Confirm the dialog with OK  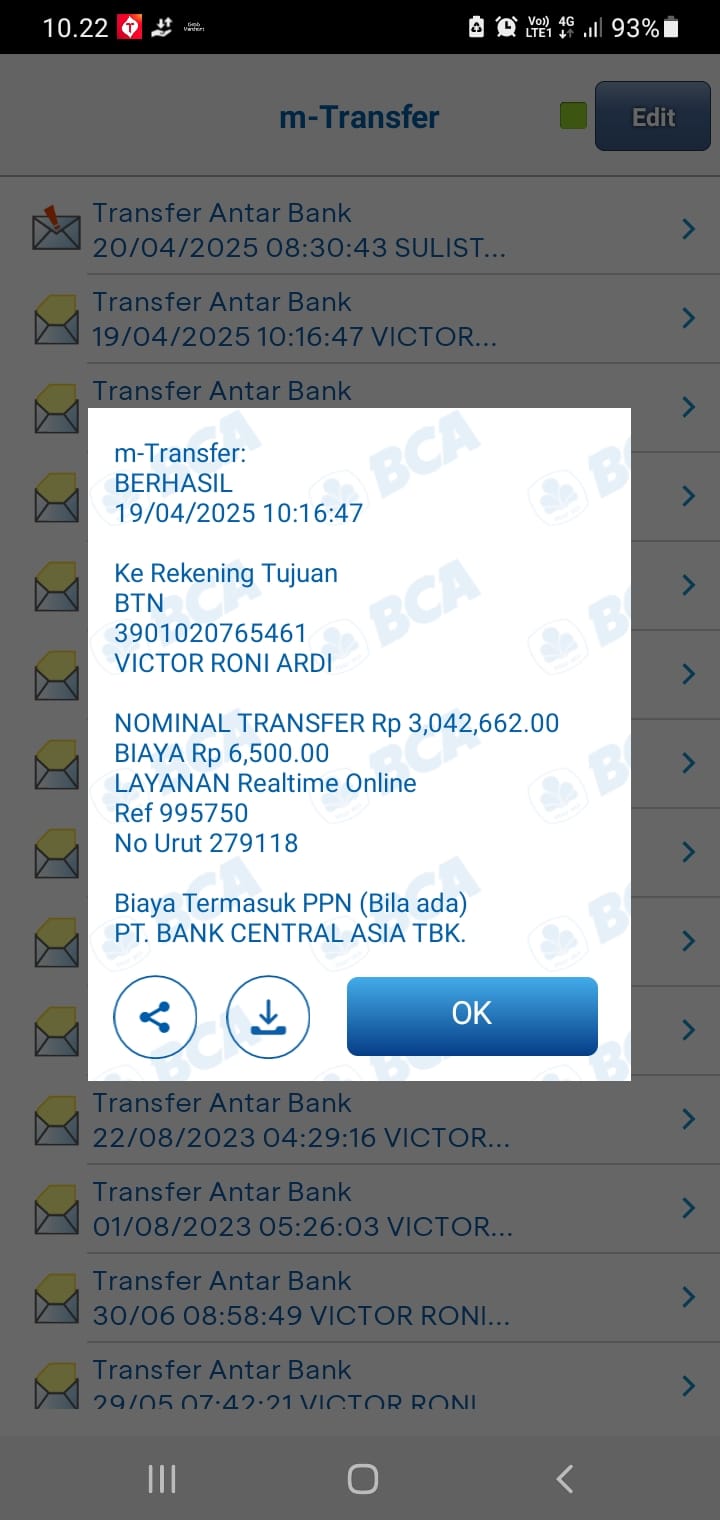(x=472, y=1015)
